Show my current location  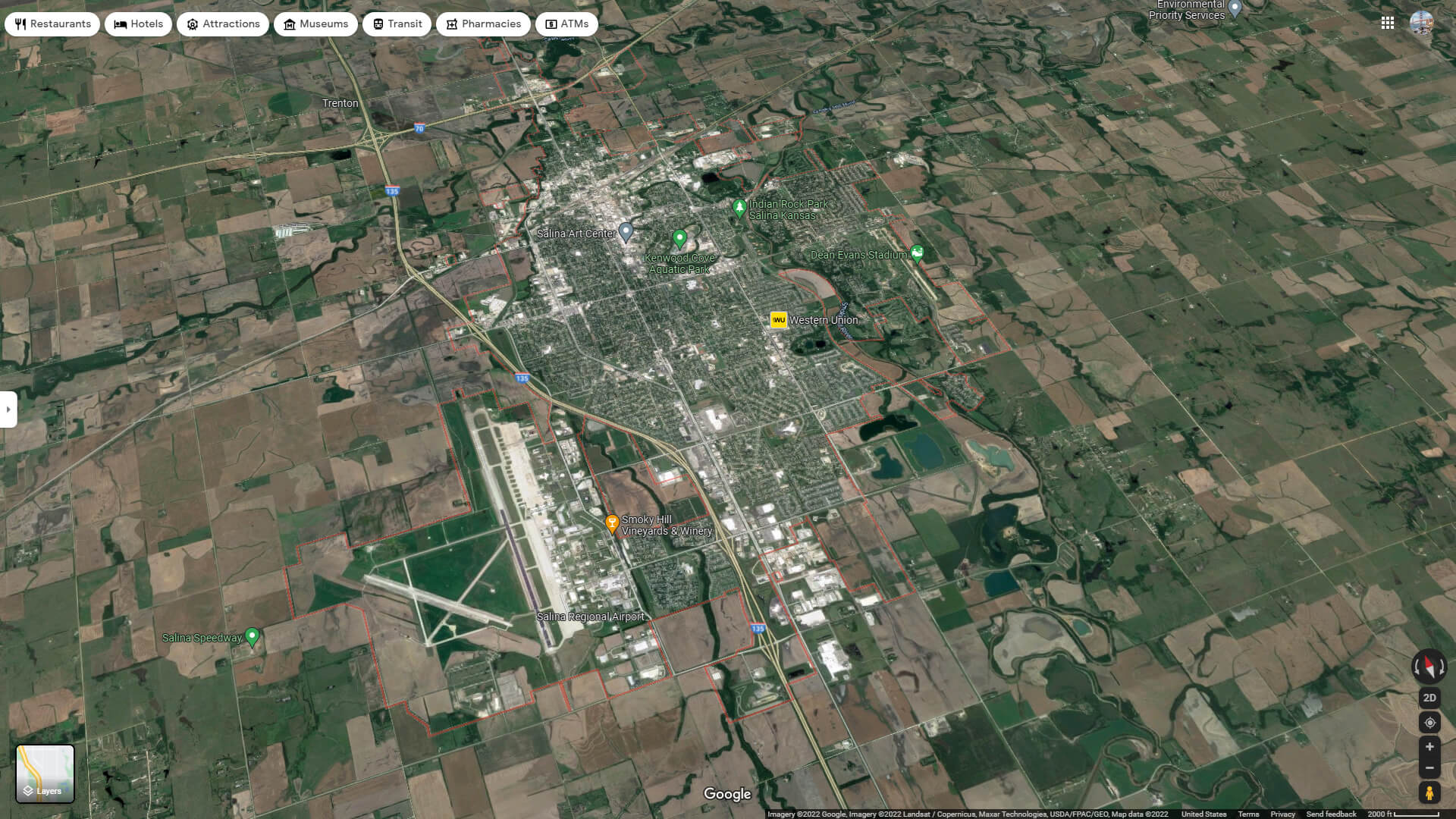(1429, 723)
